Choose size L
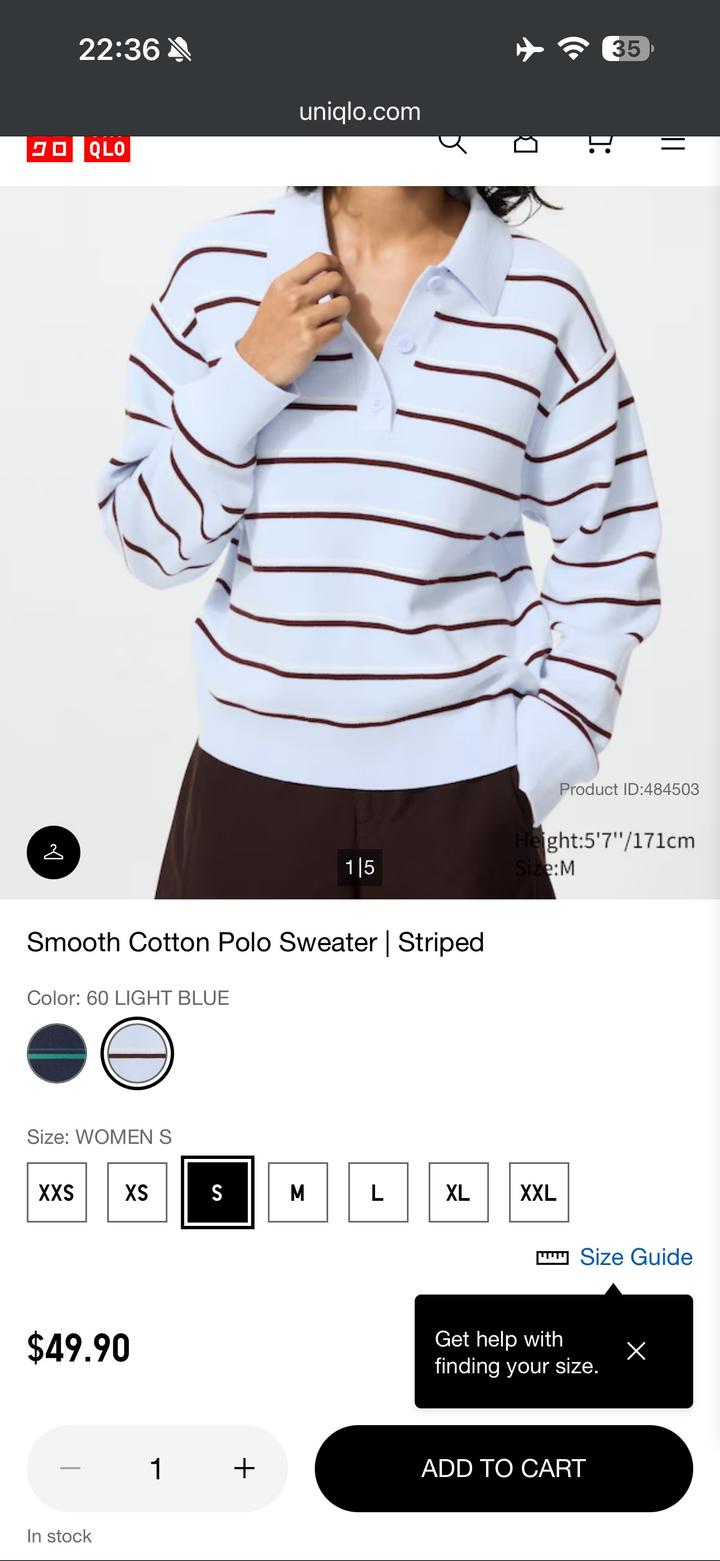This screenshot has height=1561, width=720. [x=378, y=1192]
